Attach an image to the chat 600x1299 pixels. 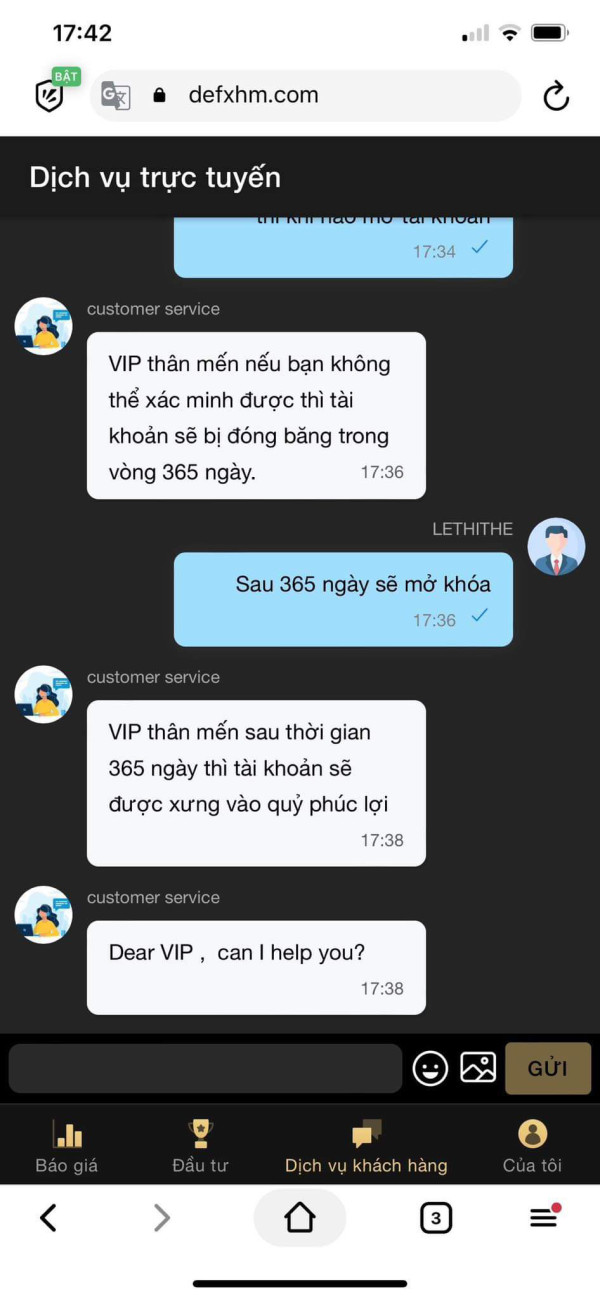click(x=478, y=1067)
